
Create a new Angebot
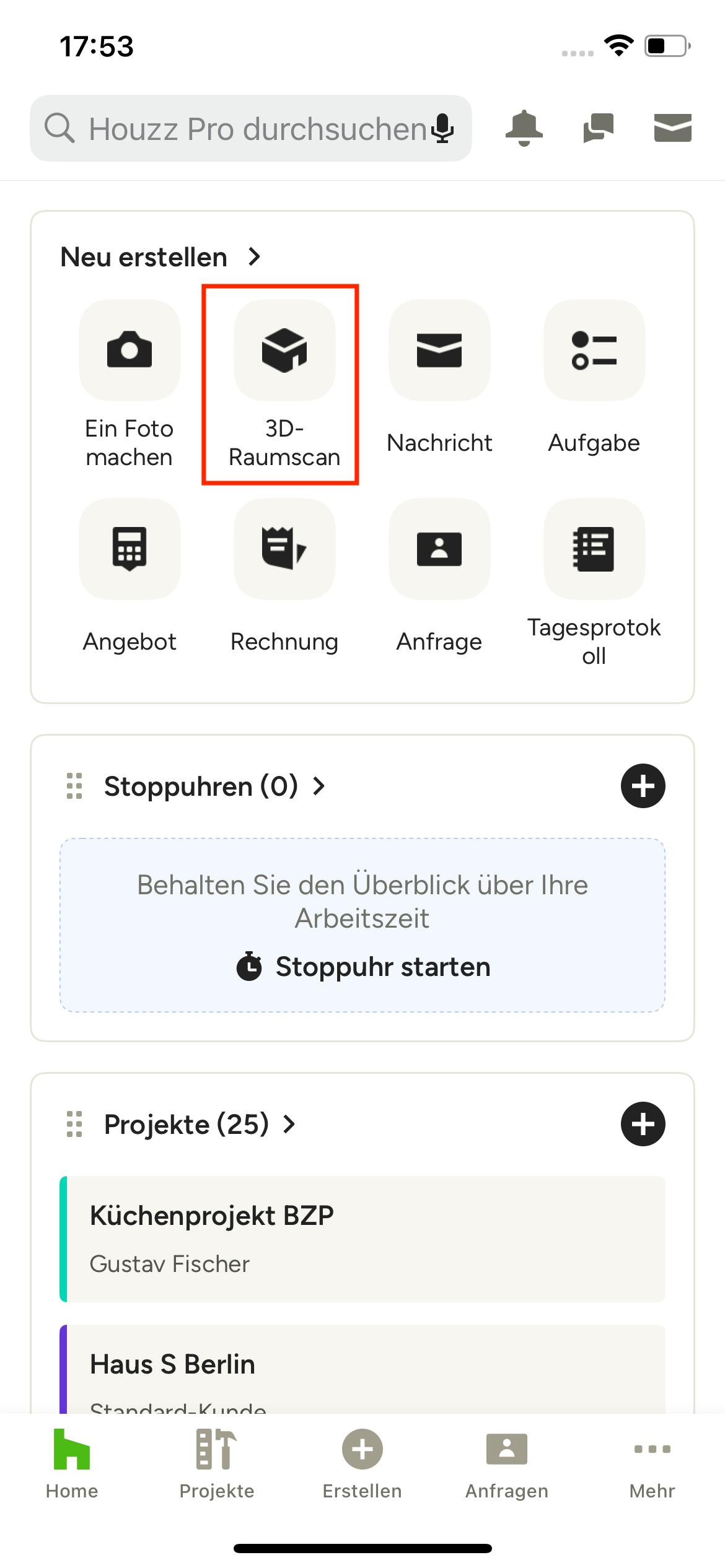(x=130, y=577)
